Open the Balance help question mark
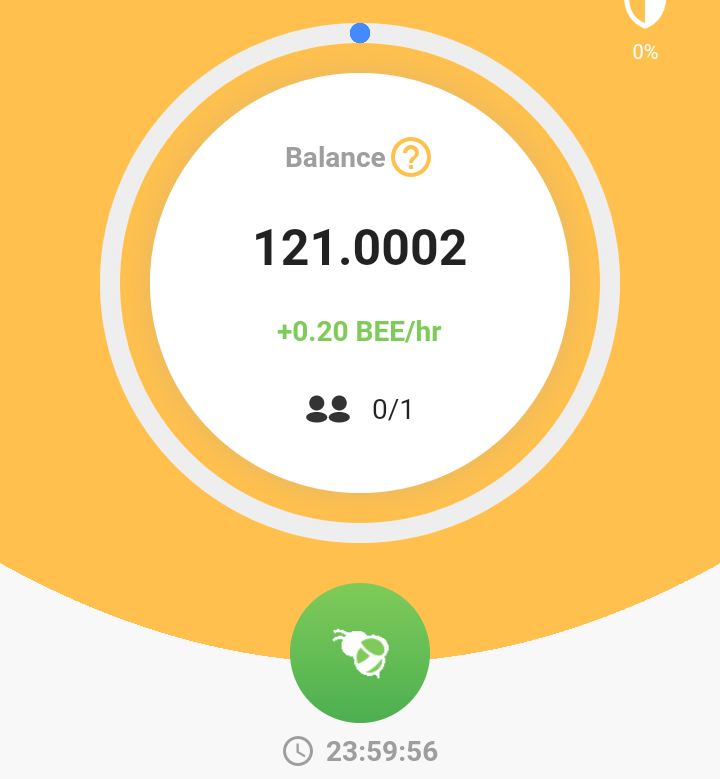Screen dimensions: 720x779 tap(410, 158)
